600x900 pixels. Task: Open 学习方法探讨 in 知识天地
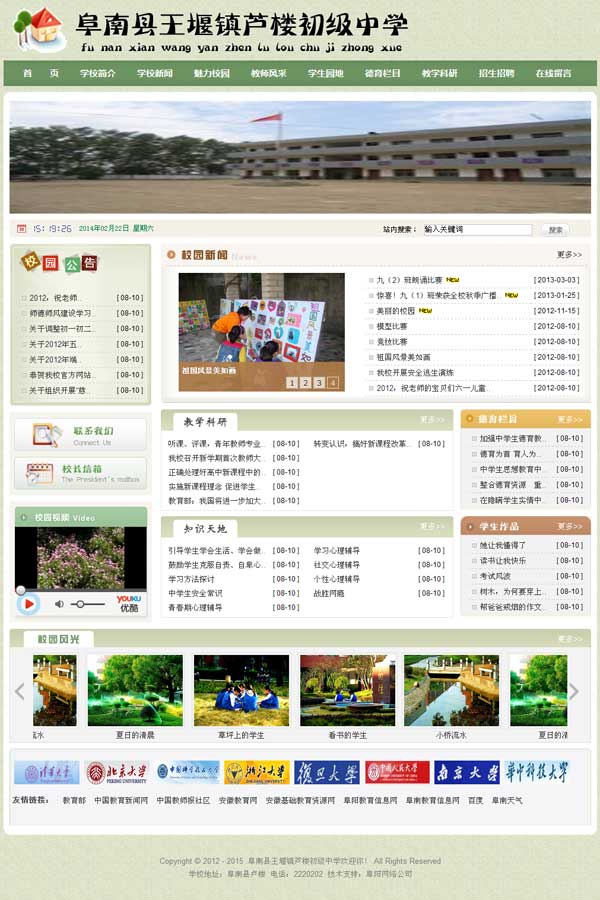click(191, 578)
